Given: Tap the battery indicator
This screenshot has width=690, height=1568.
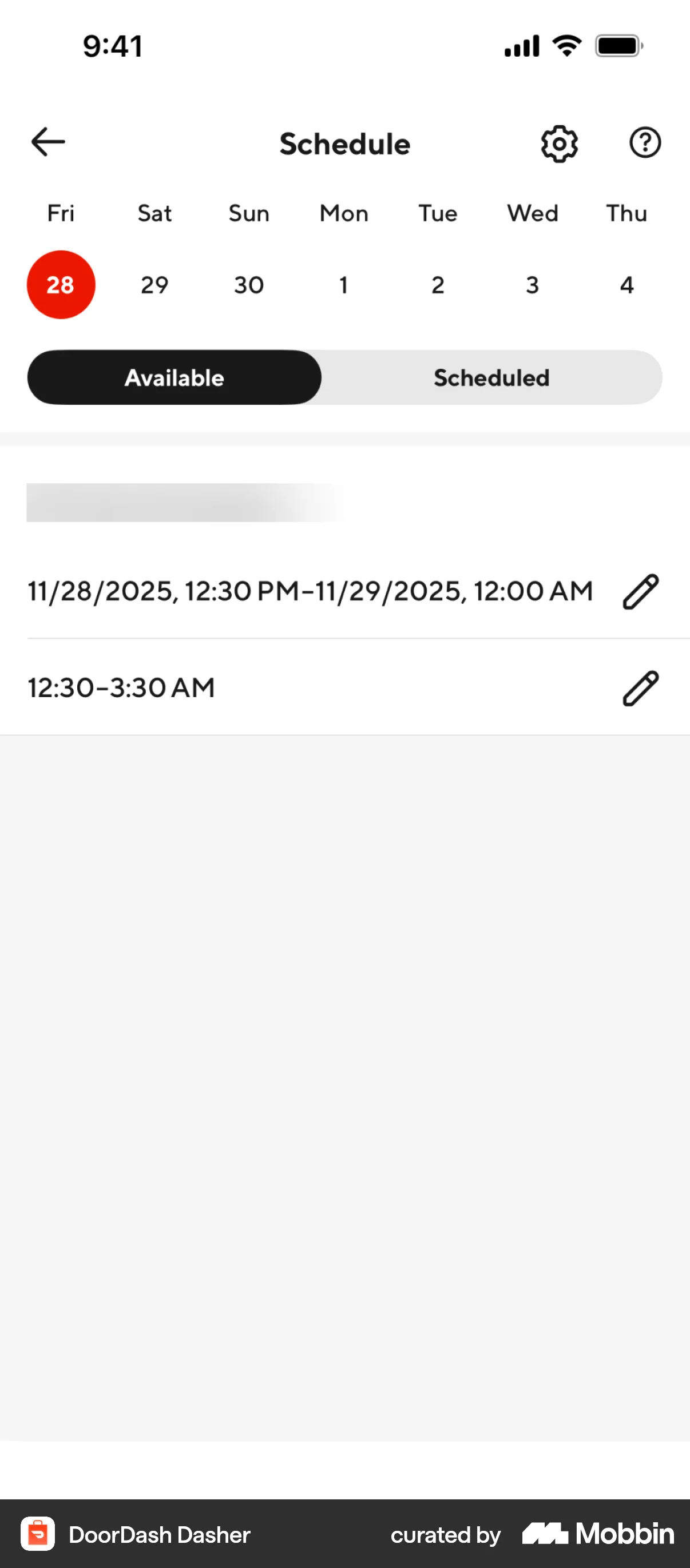Looking at the screenshot, I should click(x=618, y=45).
